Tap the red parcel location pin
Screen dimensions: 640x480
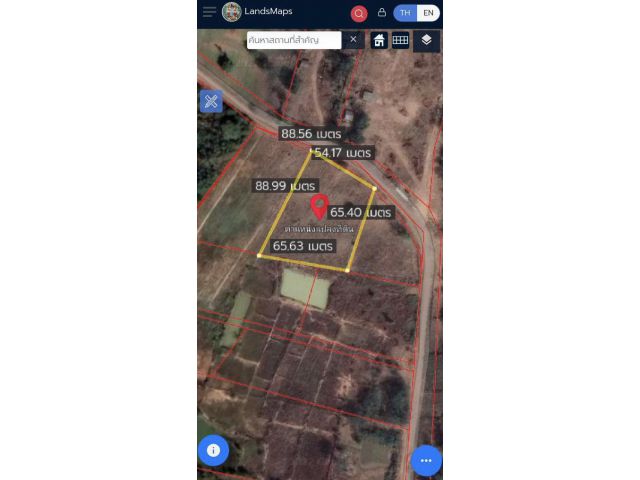pyautogui.click(x=319, y=207)
